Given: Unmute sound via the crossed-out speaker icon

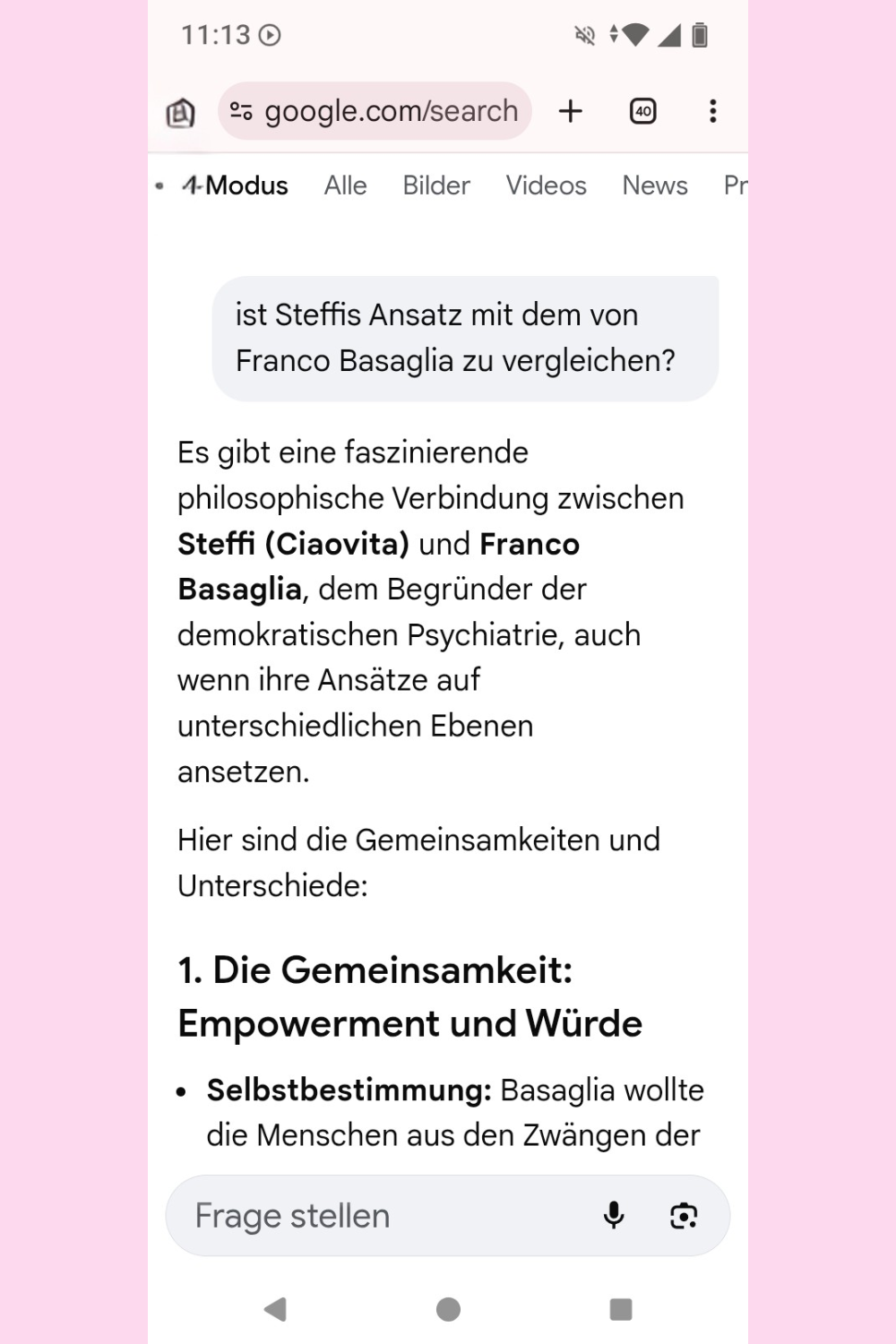Looking at the screenshot, I should 584,35.
